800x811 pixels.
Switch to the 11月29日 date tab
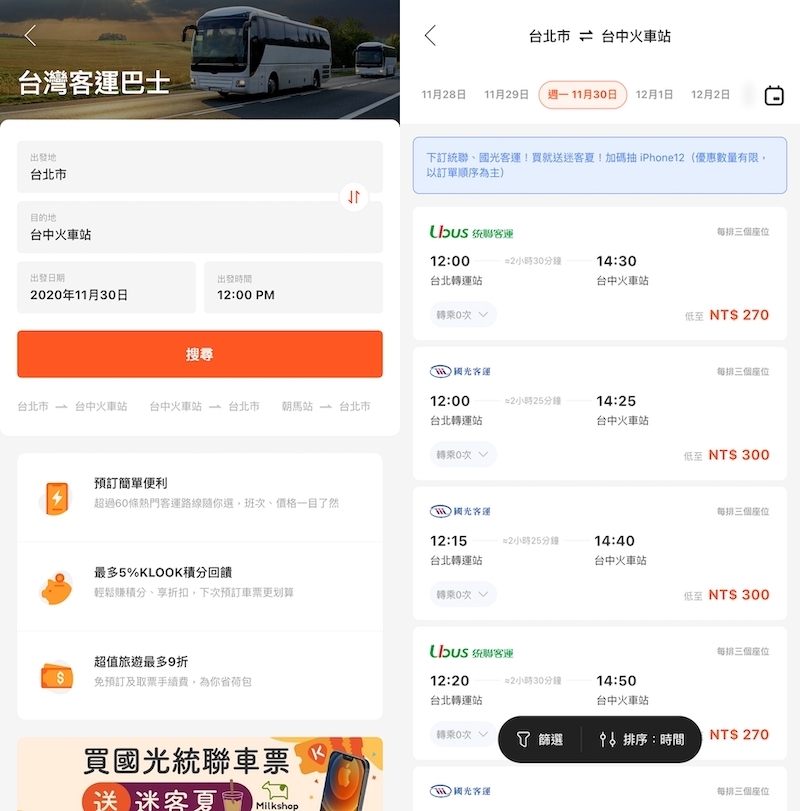click(506, 95)
